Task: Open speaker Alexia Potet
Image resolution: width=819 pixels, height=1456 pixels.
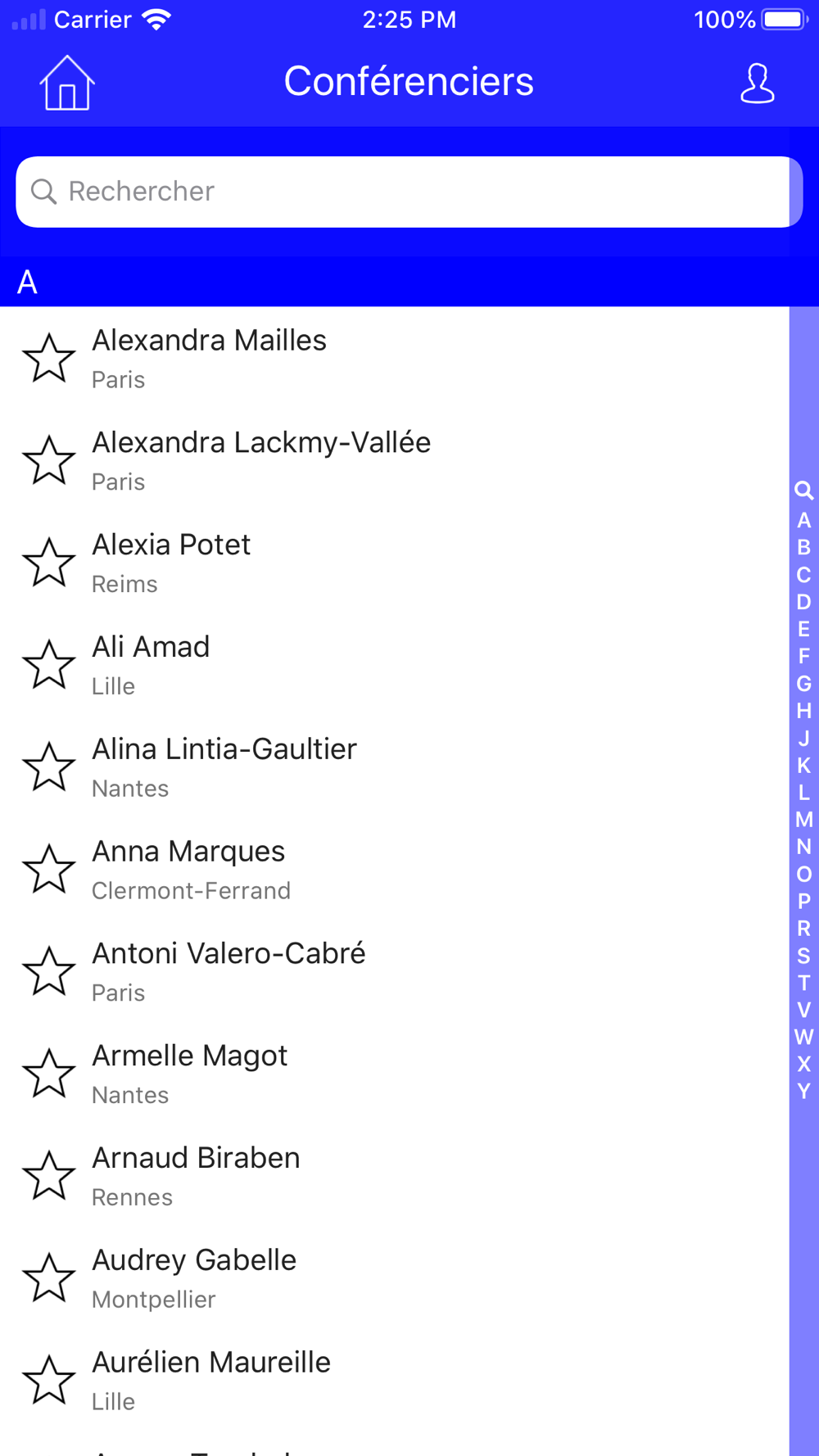Action: [x=395, y=563]
